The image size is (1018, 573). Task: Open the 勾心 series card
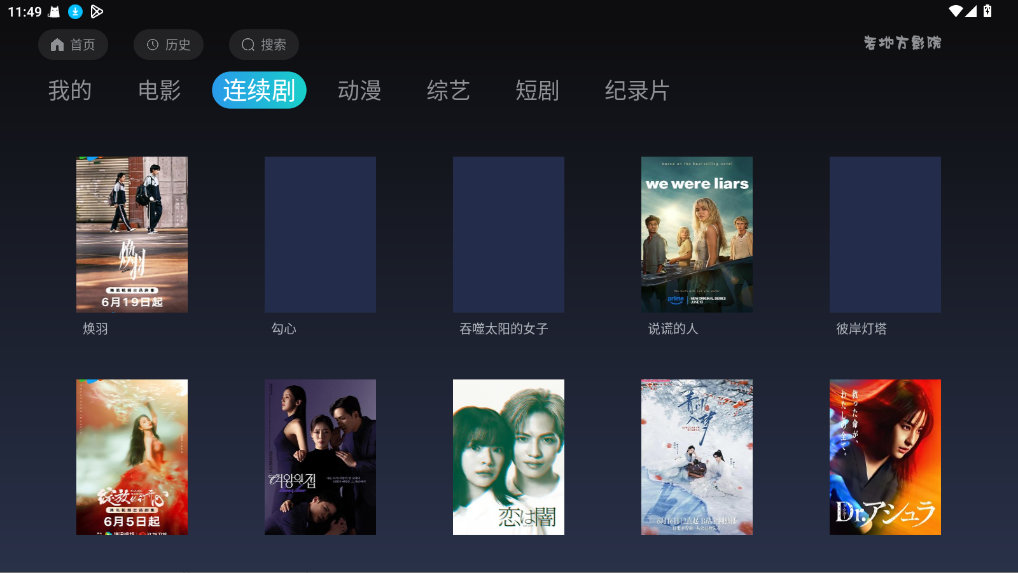click(320, 235)
